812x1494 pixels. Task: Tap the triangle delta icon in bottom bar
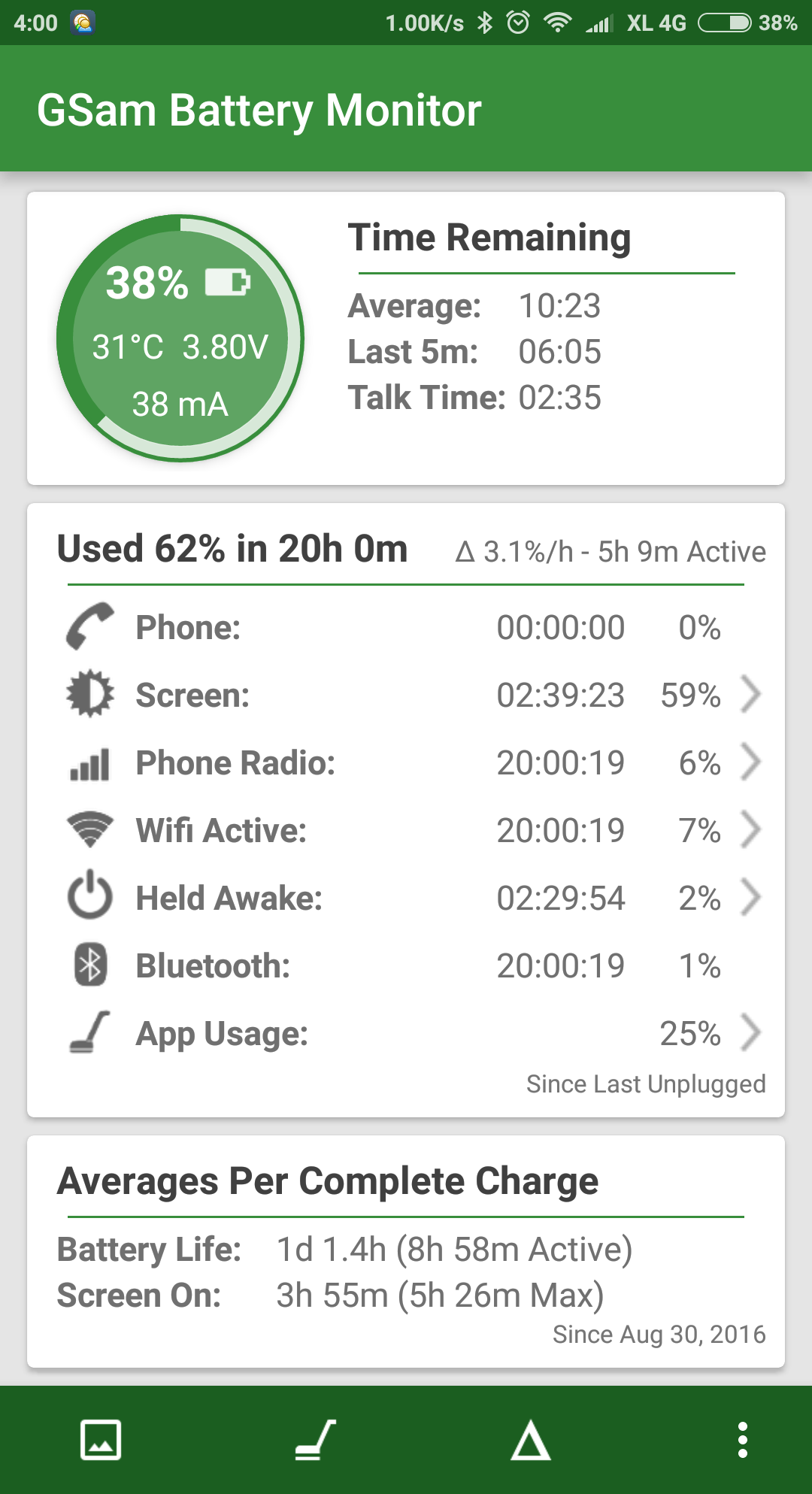[x=531, y=1440]
